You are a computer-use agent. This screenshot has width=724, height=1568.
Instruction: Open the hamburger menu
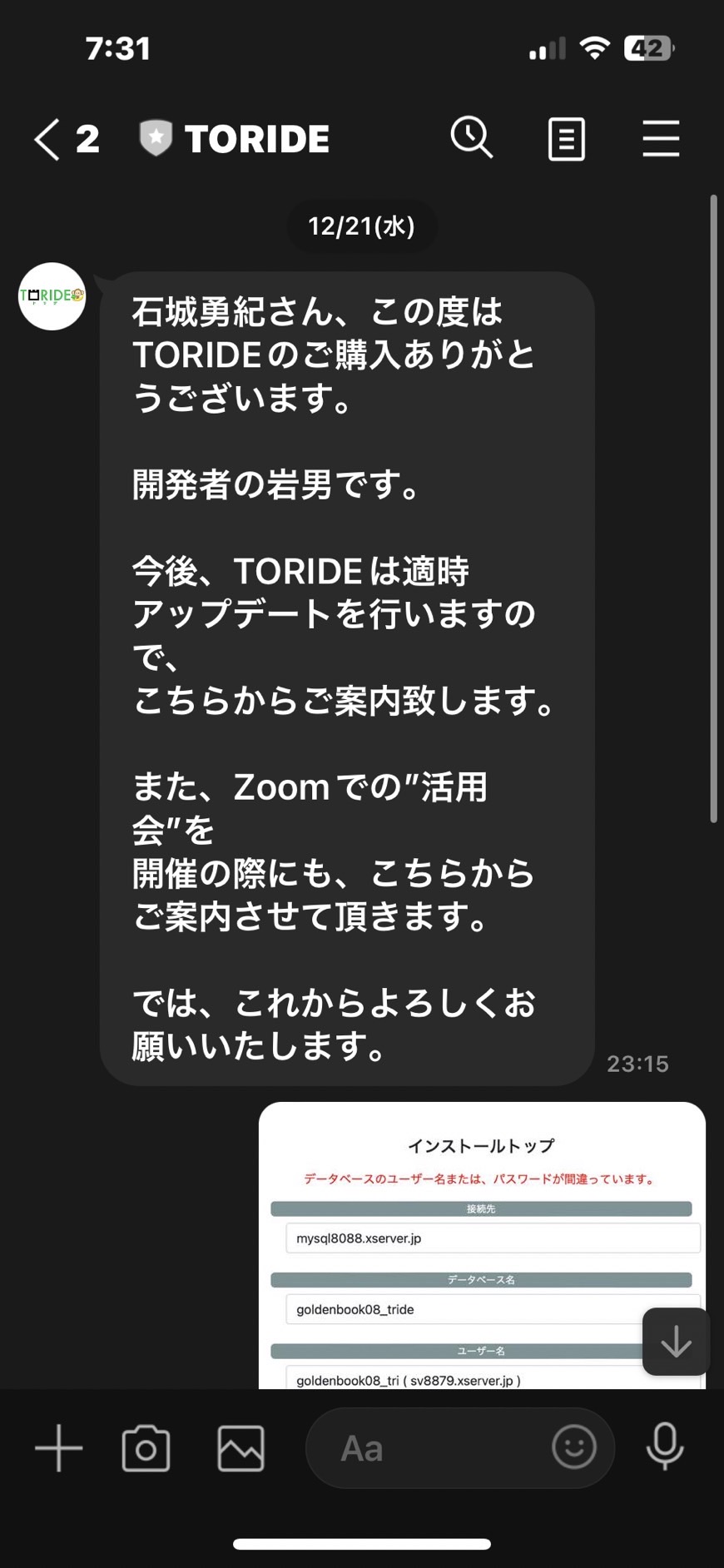click(x=661, y=138)
